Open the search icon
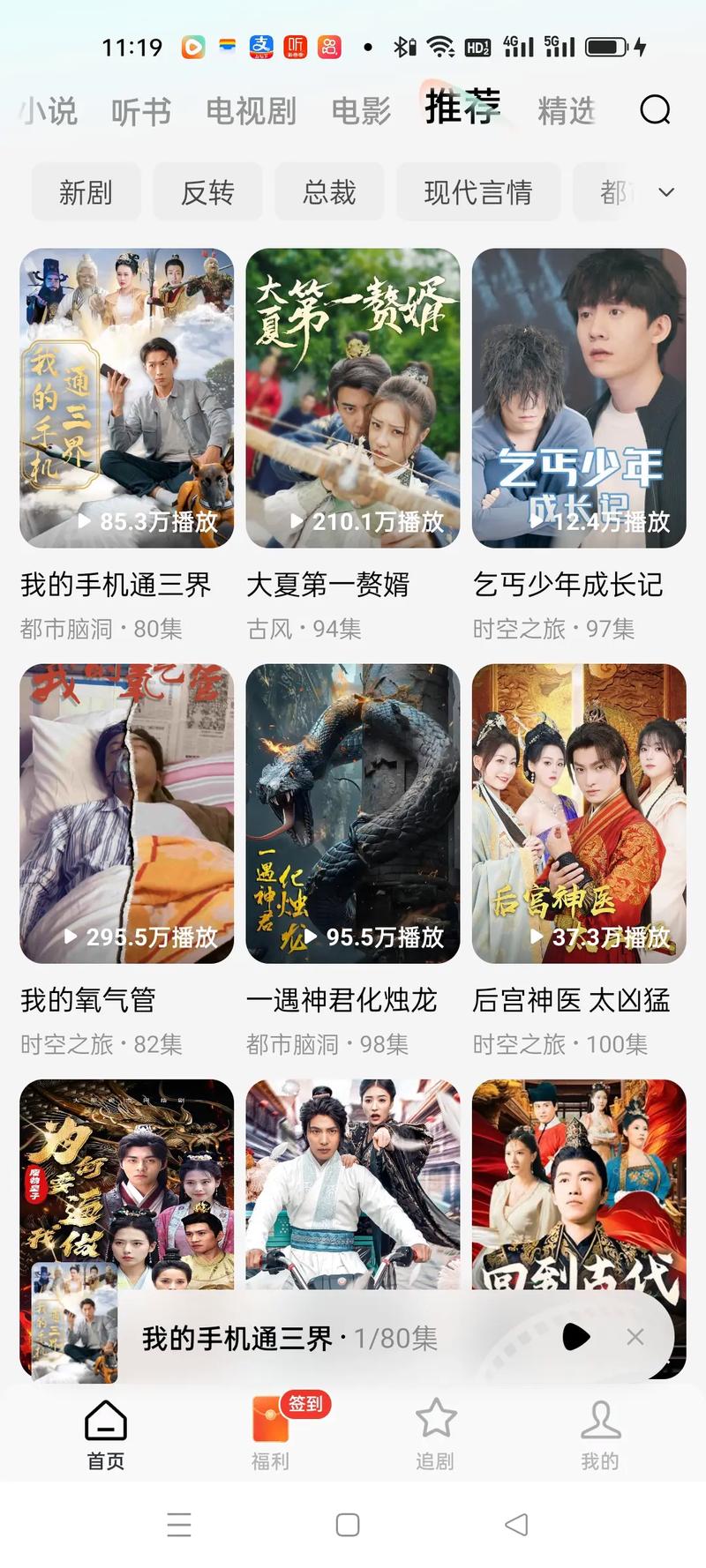The image size is (706, 1568). tap(655, 111)
